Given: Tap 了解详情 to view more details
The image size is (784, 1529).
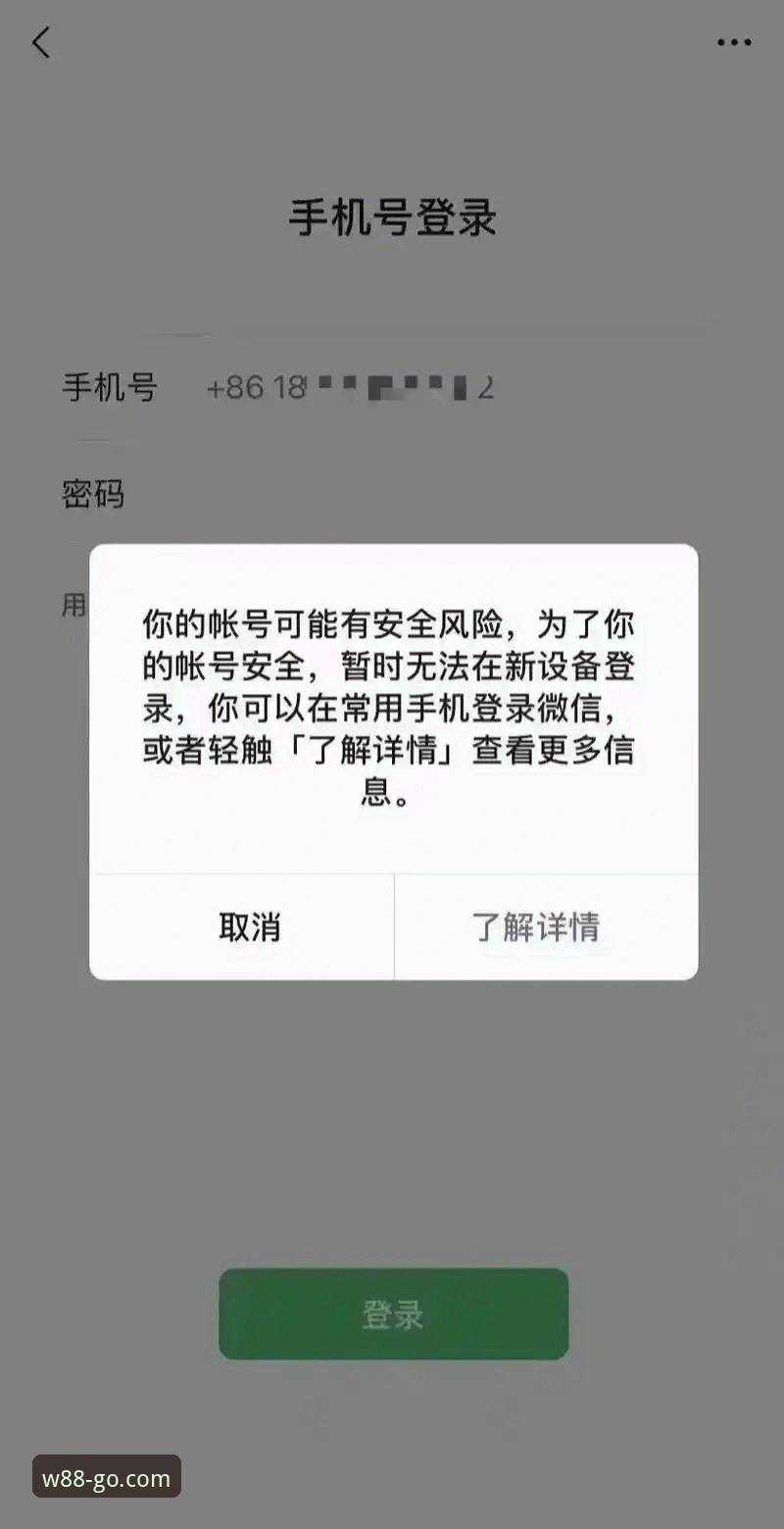Looking at the screenshot, I should click(x=546, y=926).
